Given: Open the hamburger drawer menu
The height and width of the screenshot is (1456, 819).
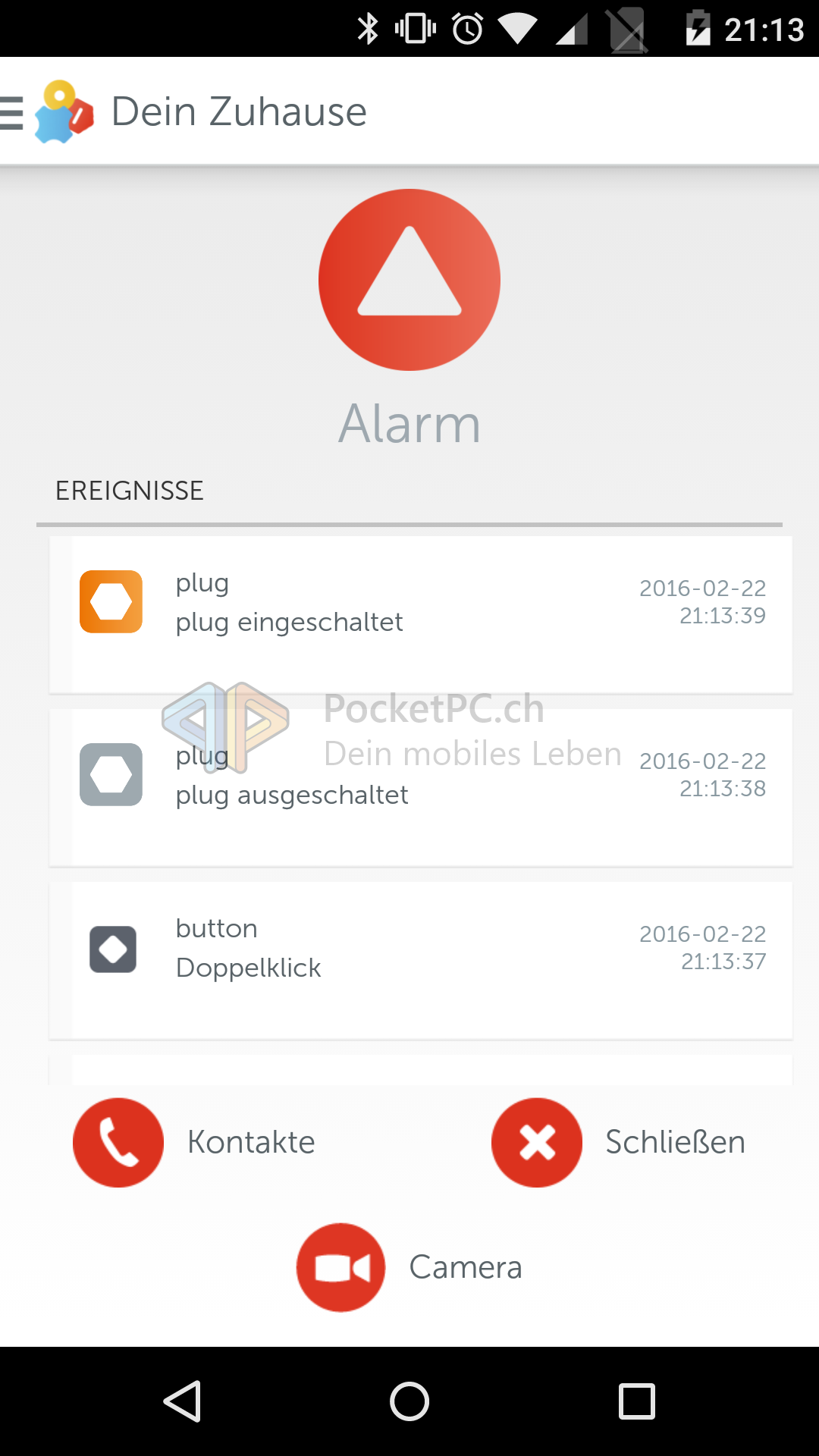Looking at the screenshot, I should click(x=14, y=112).
